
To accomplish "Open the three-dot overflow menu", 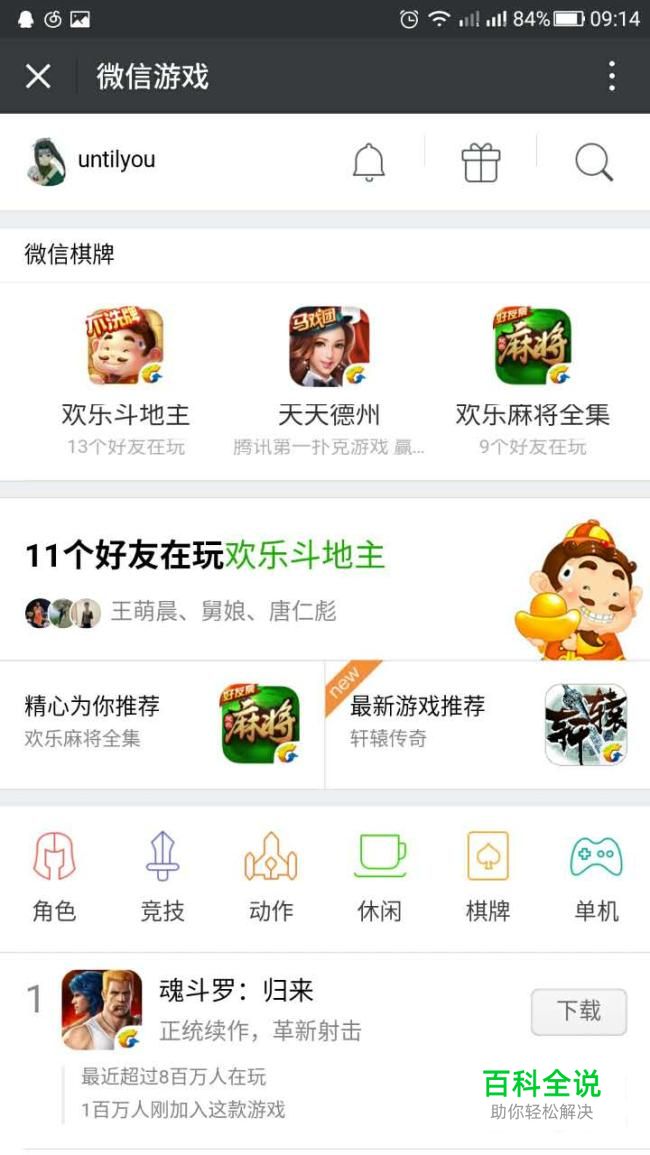I will point(612,76).
